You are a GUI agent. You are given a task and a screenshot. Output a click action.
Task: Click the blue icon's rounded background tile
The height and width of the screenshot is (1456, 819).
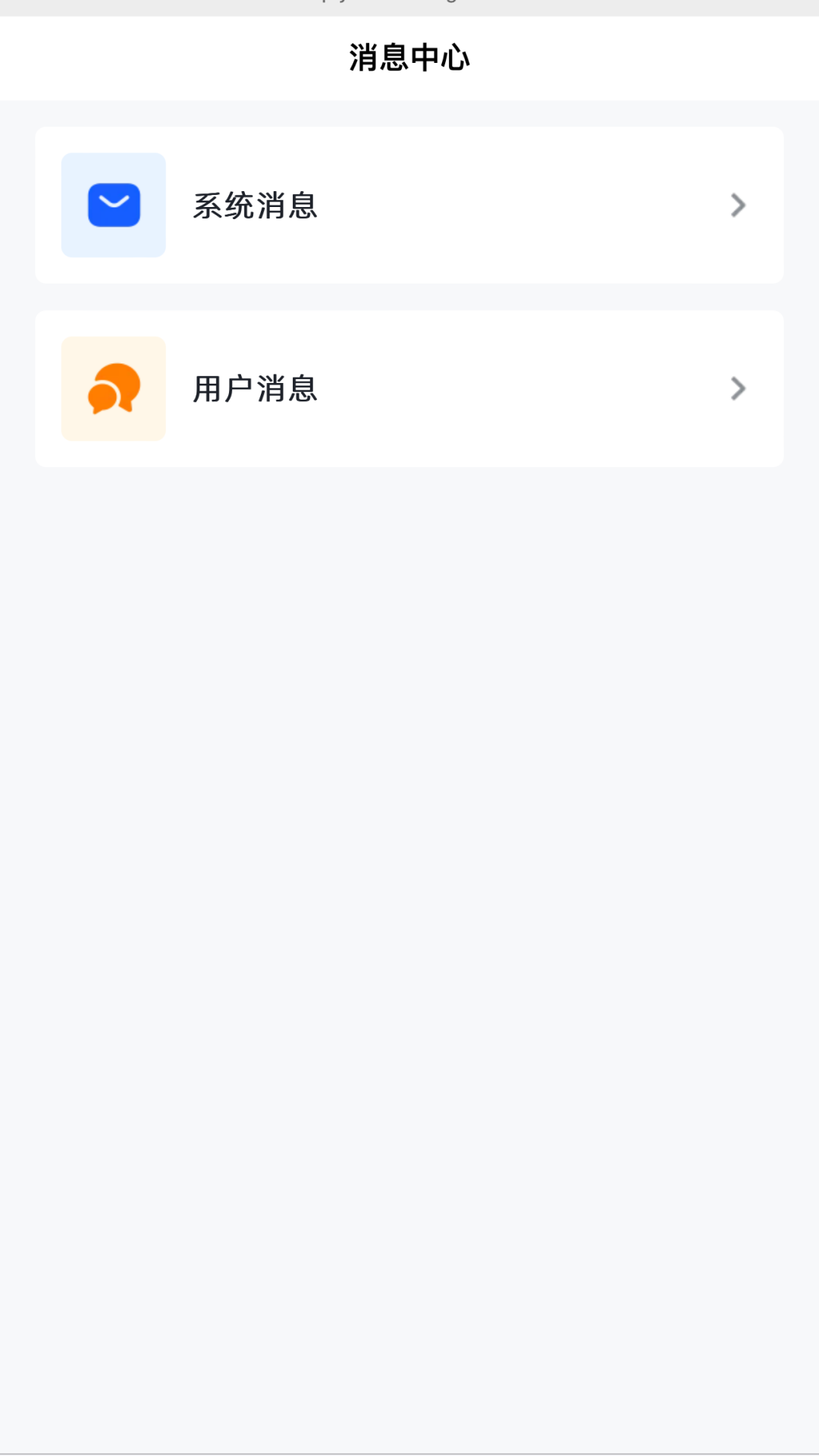click(x=113, y=205)
